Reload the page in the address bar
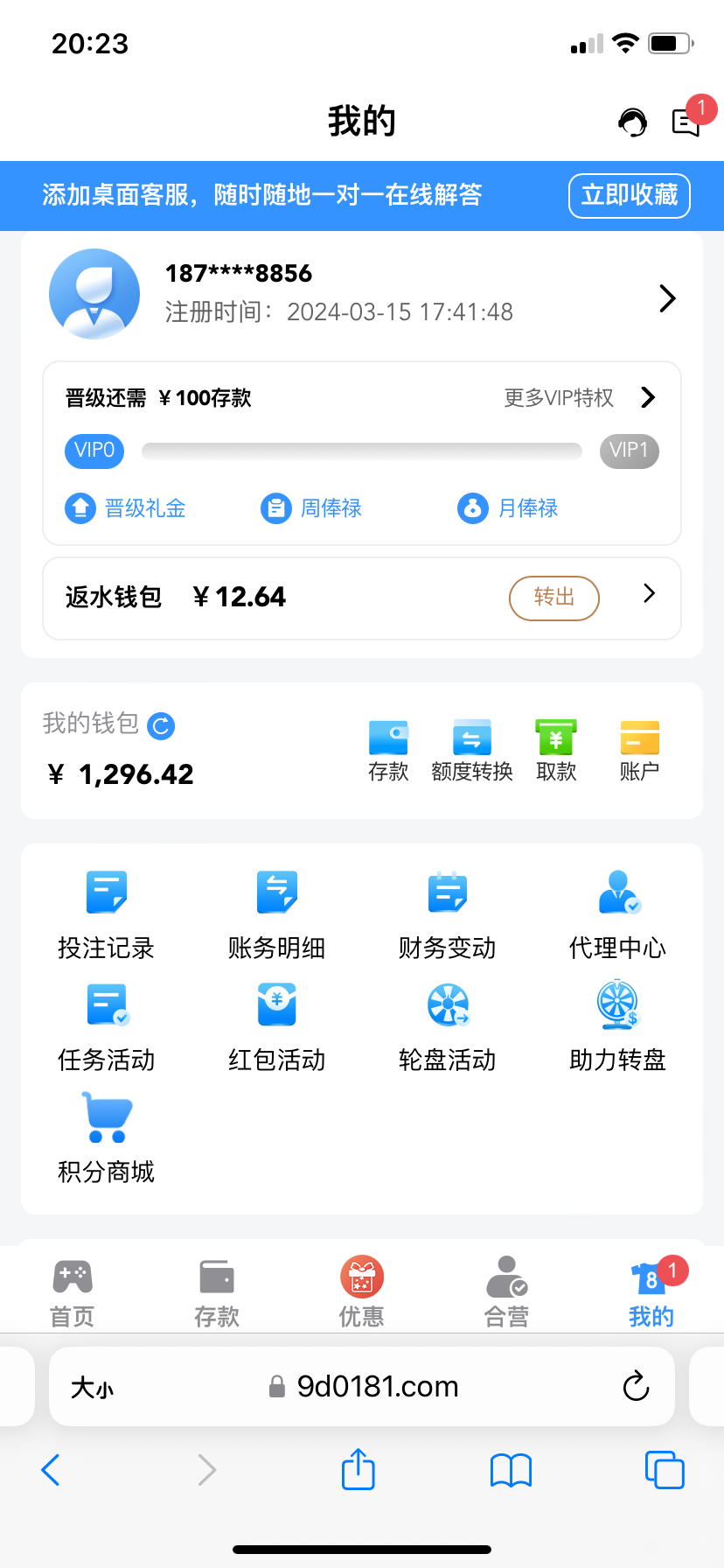This screenshot has width=724, height=1568. pos(636,1386)
